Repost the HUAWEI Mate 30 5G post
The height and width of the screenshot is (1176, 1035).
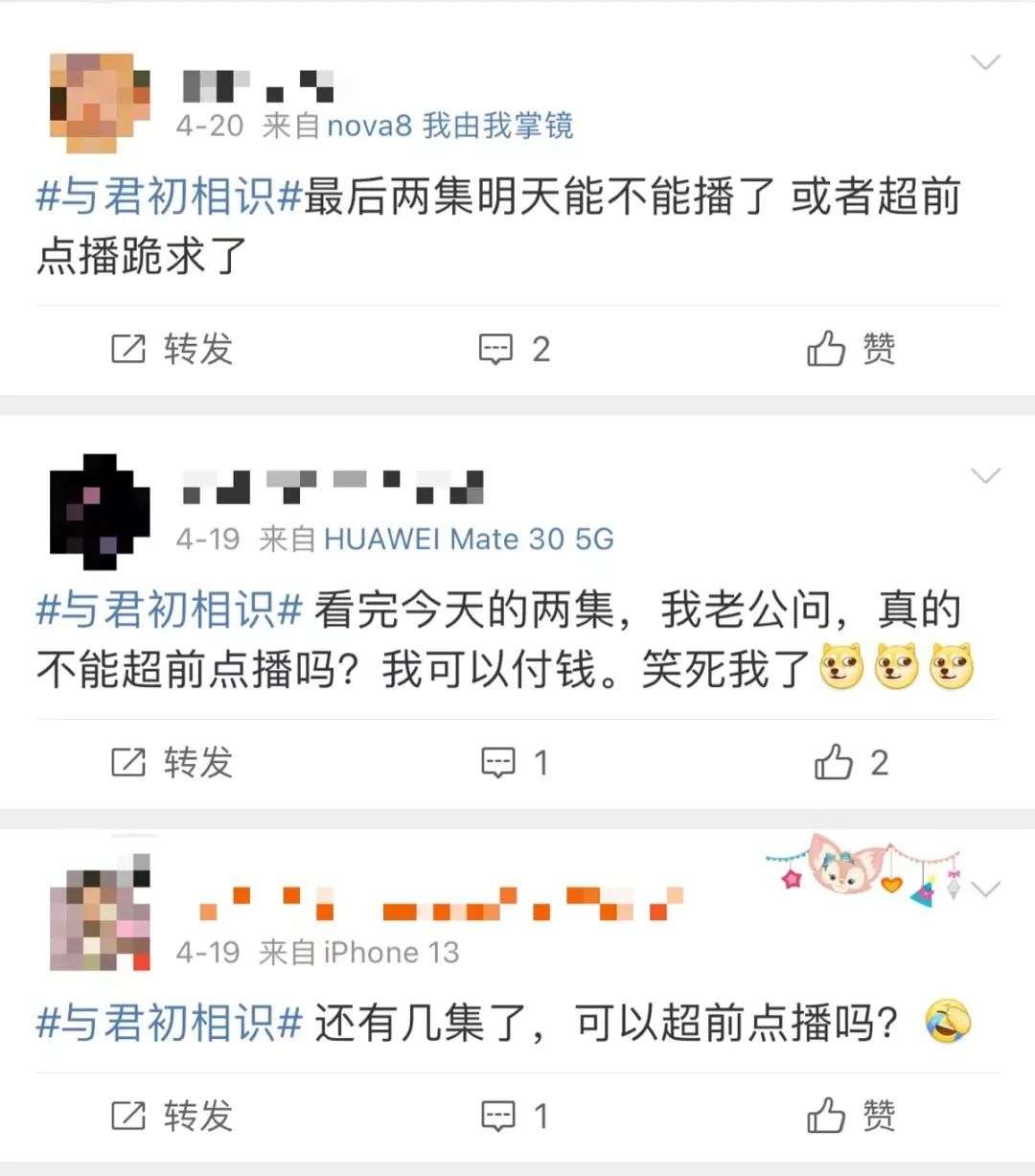tap(172, 763)
